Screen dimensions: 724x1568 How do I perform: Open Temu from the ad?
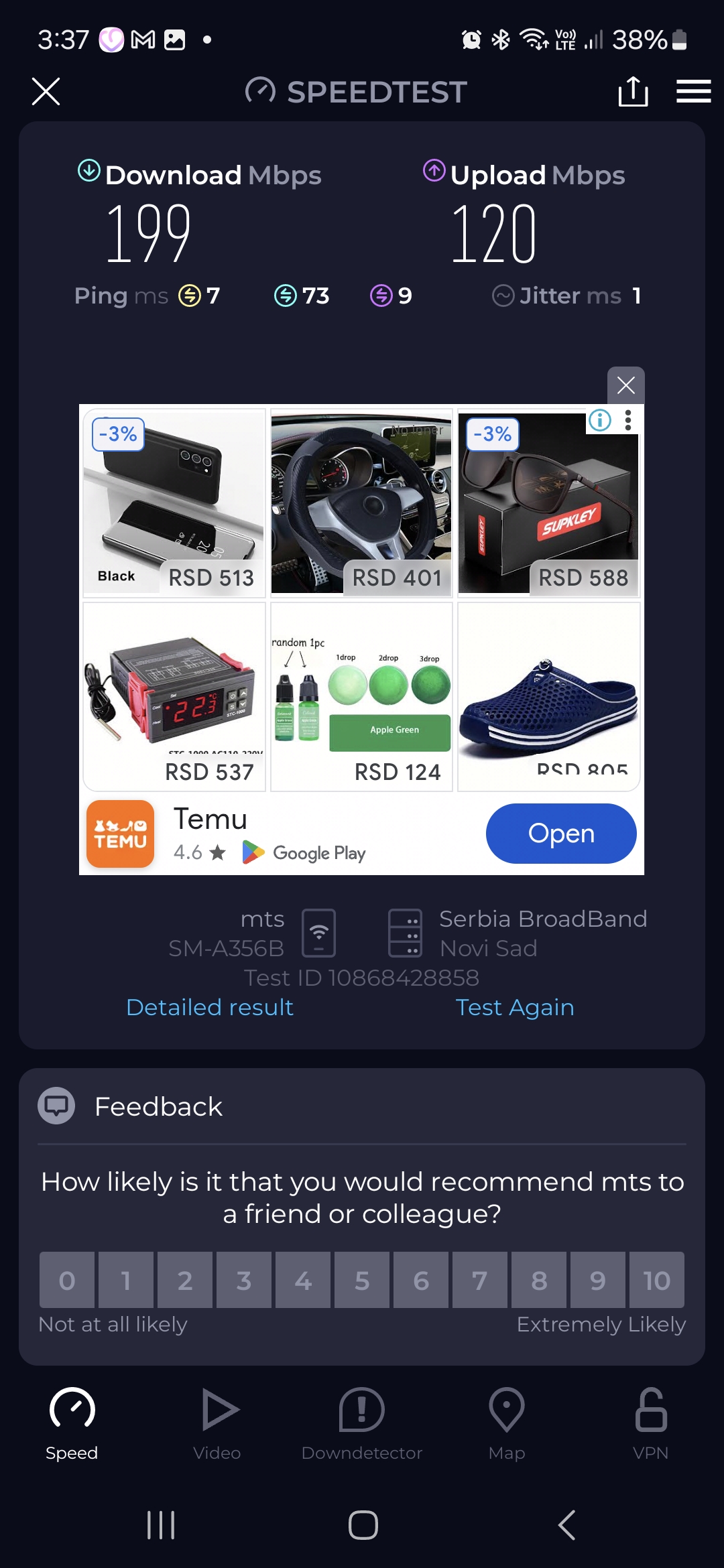tap(560, 833)
